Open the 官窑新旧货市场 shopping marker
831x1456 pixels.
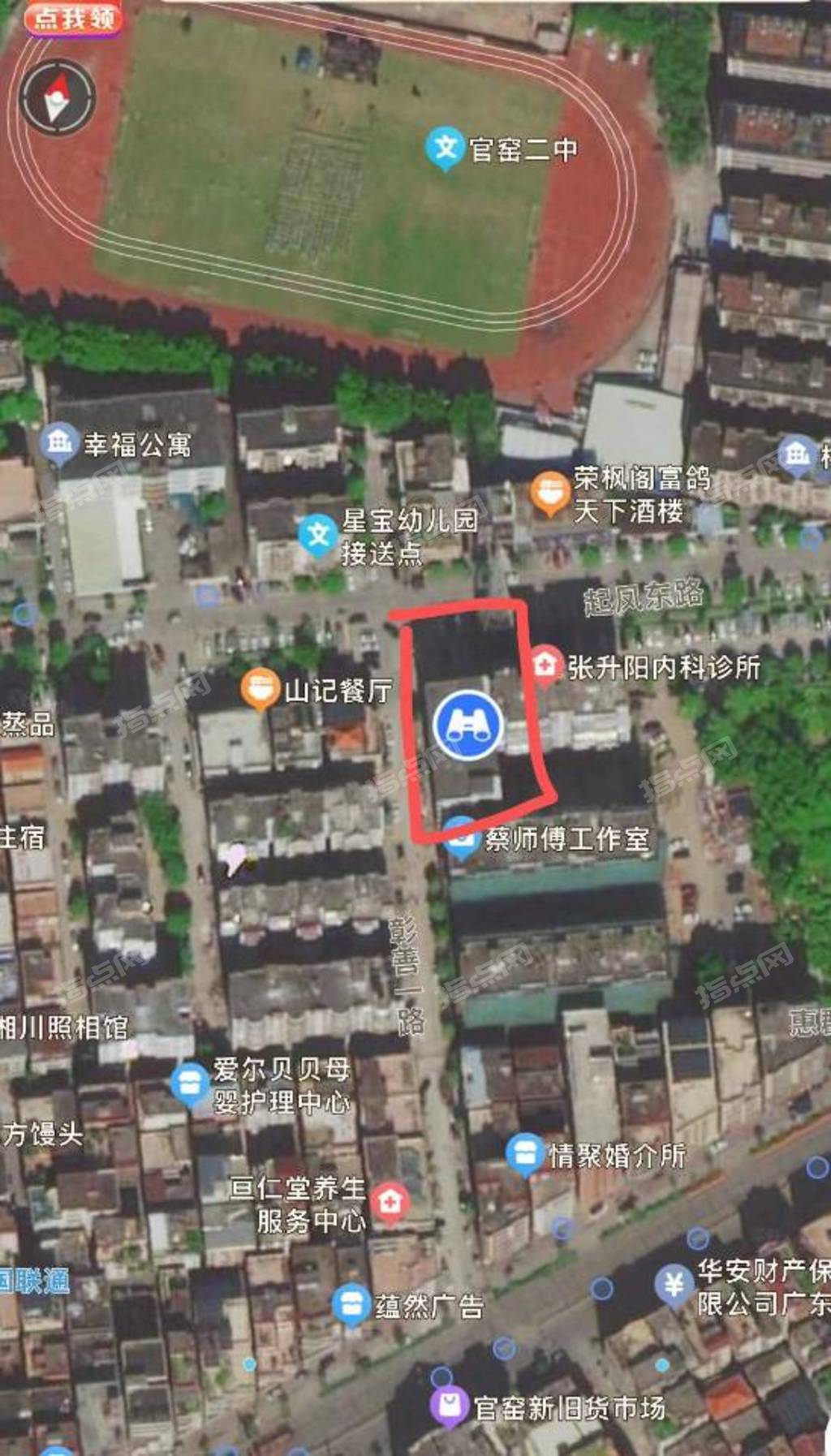pos(450,1406)
